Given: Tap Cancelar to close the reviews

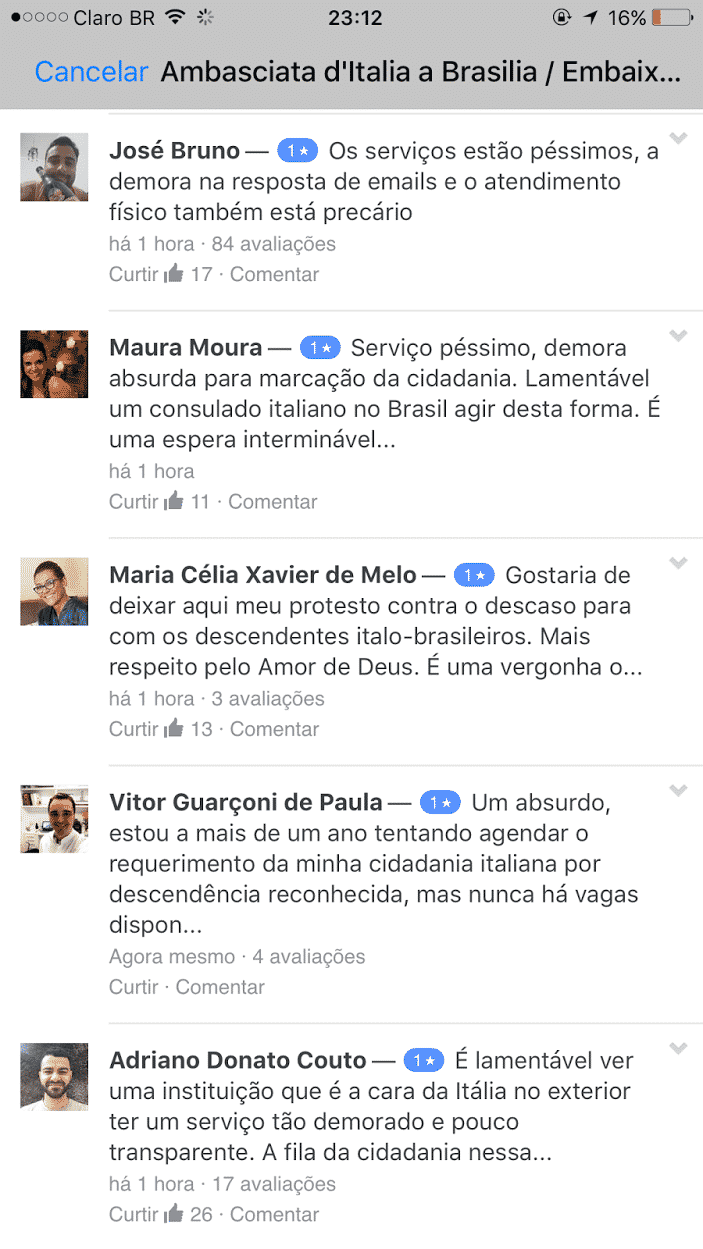Looking at the screenshot, I should click(91, 72).
